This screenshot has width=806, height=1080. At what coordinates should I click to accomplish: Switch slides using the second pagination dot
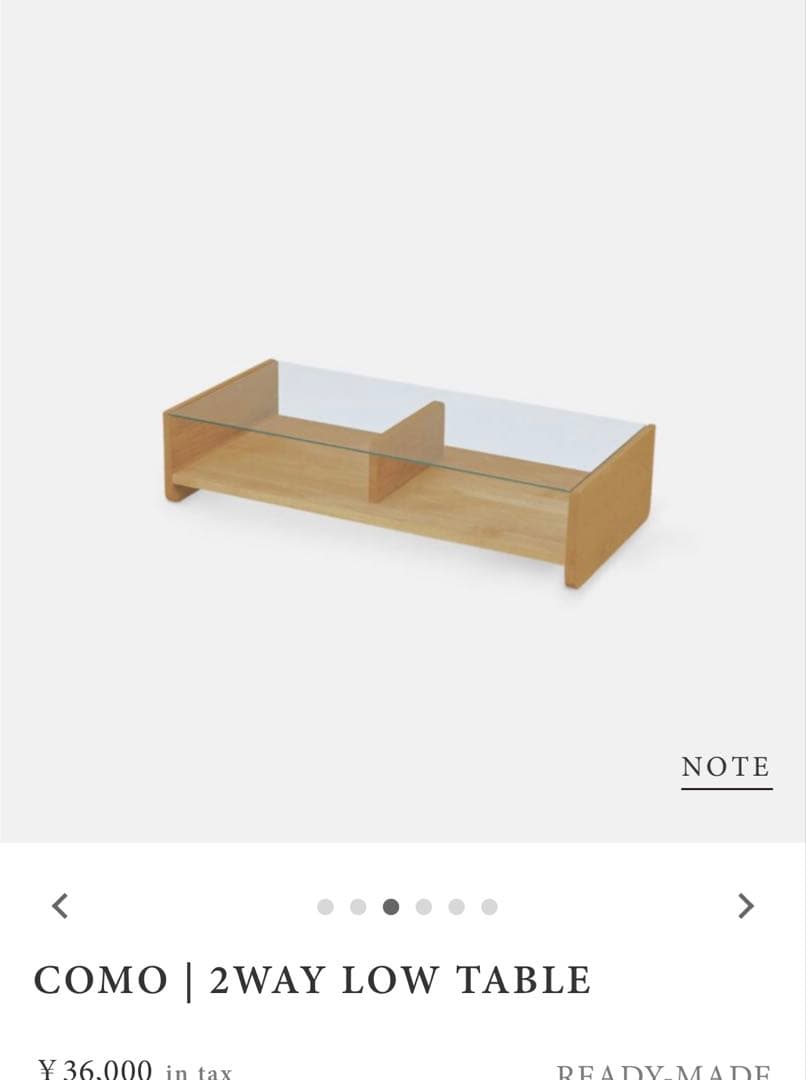359,906
